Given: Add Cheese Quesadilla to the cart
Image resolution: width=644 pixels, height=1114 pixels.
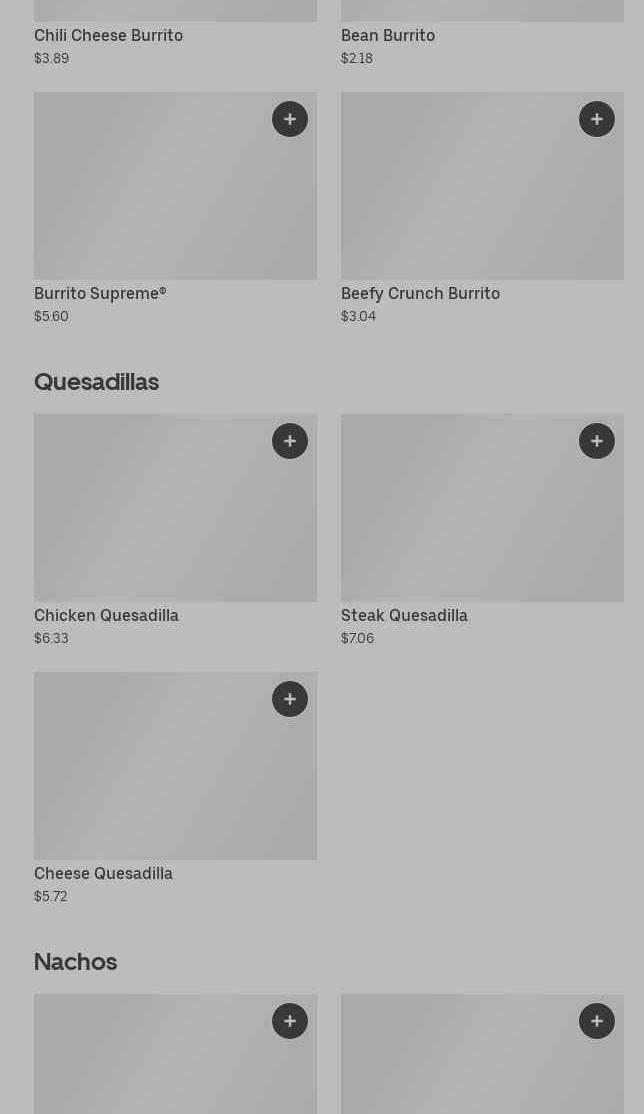Looking at the screenshot, I should [290, 698].
